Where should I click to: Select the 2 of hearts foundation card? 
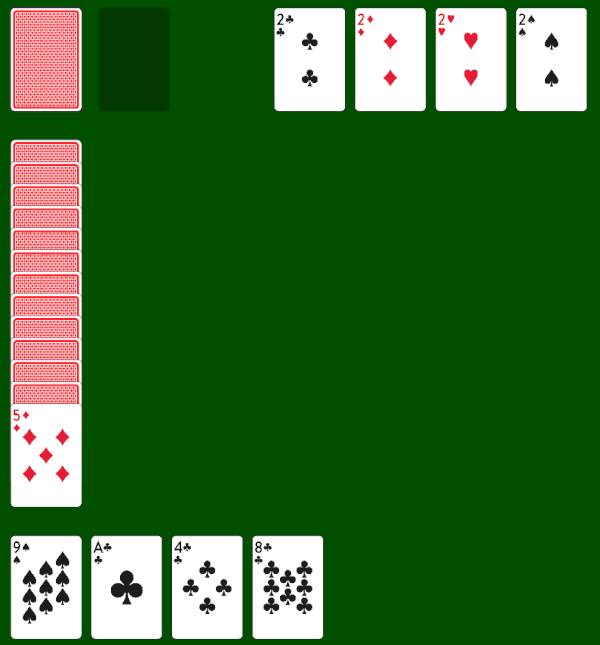(x=471, y=60)
